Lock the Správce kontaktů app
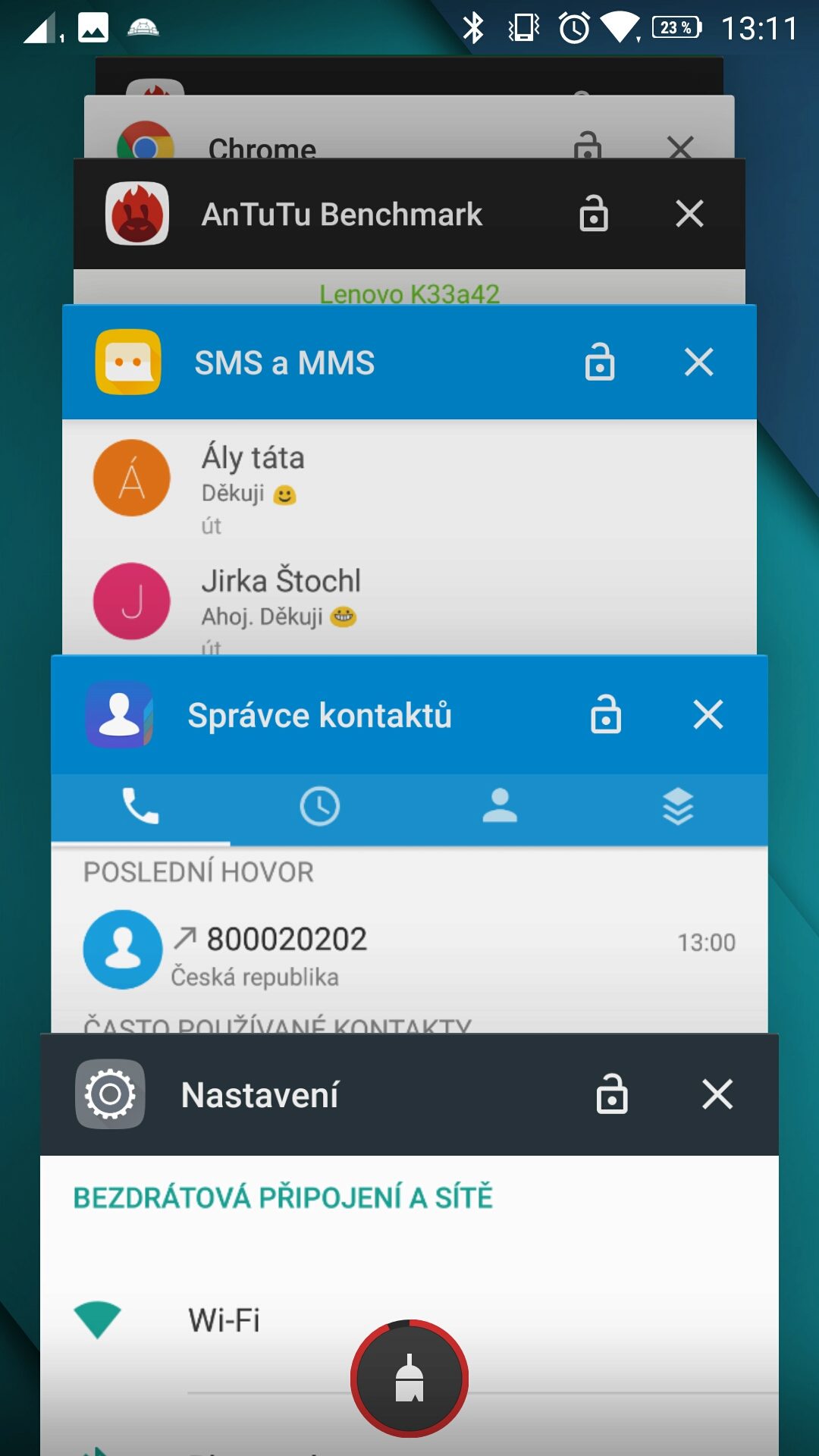819x1456 pixels. click(606, 714)
